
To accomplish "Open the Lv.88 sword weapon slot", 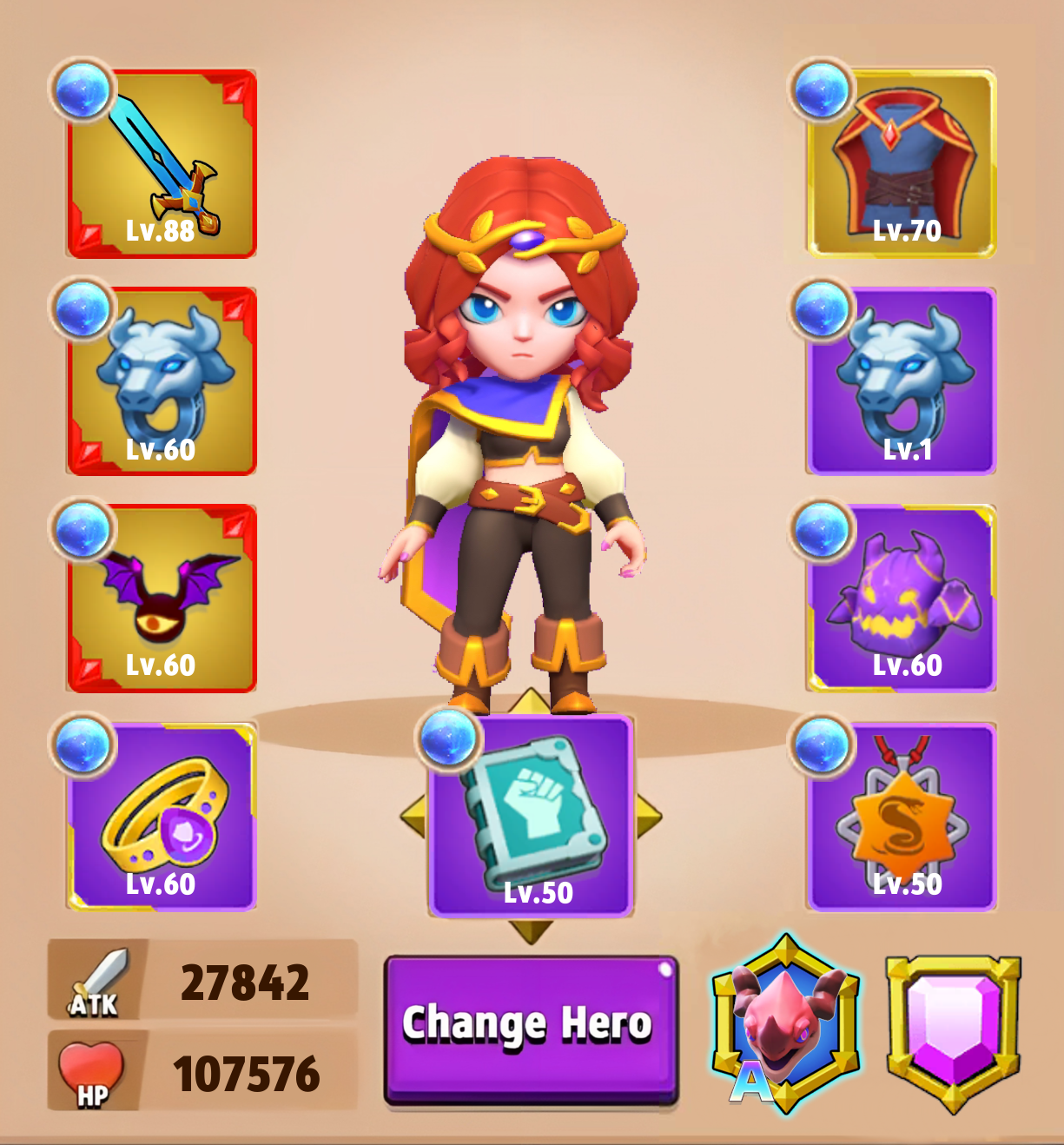I will 162,165.
